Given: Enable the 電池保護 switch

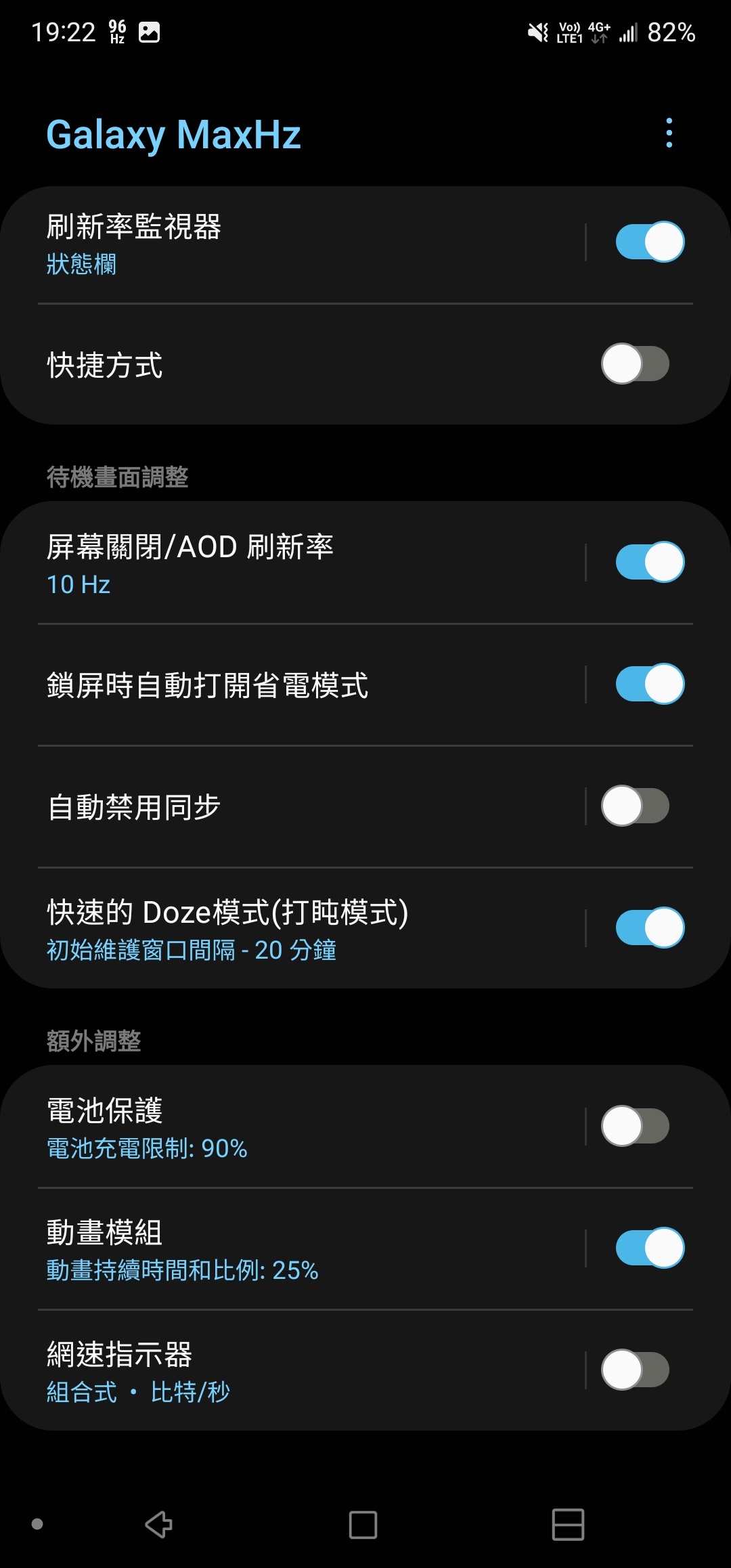Looking at the screenshot, I should tap(636, 1126).
